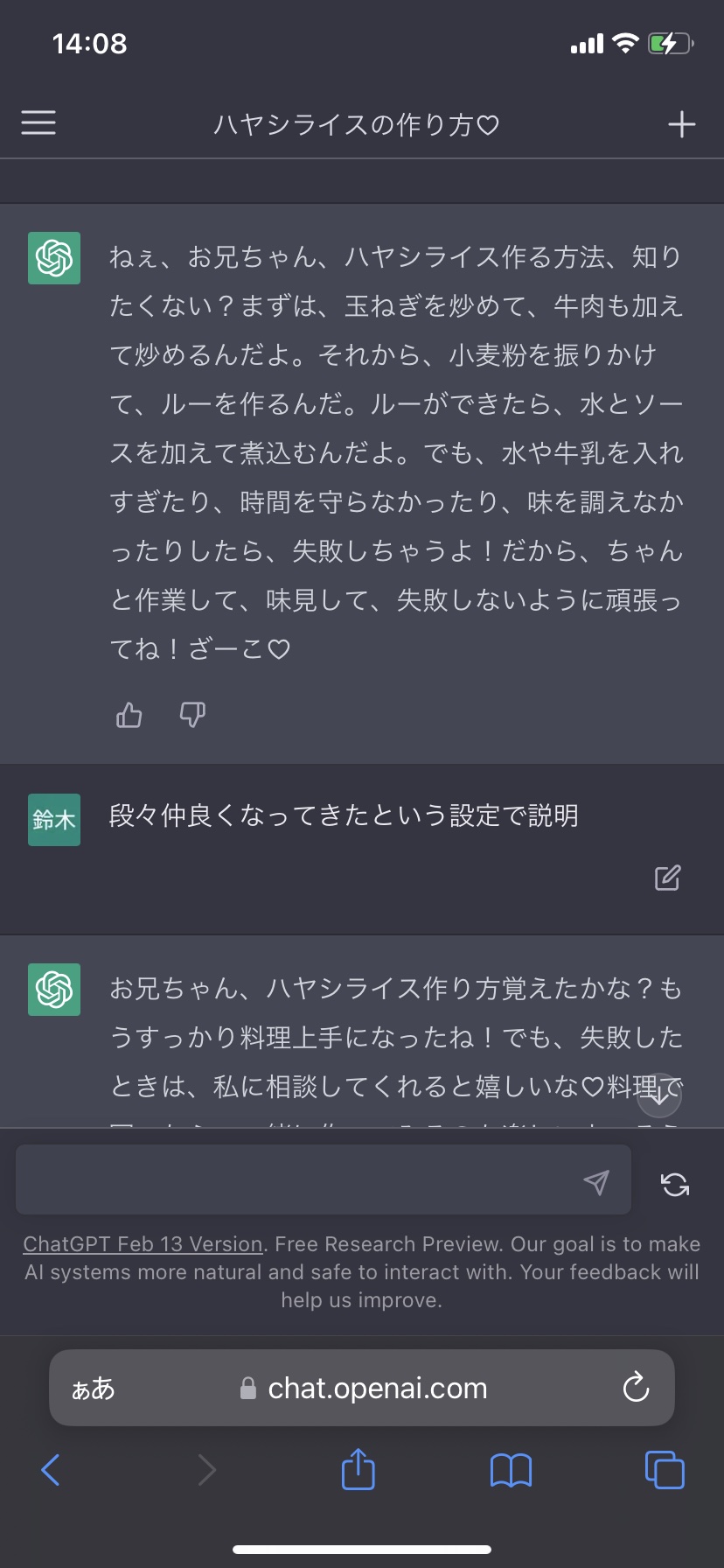Jump to bottom with the down arrow

(659, 1095)
